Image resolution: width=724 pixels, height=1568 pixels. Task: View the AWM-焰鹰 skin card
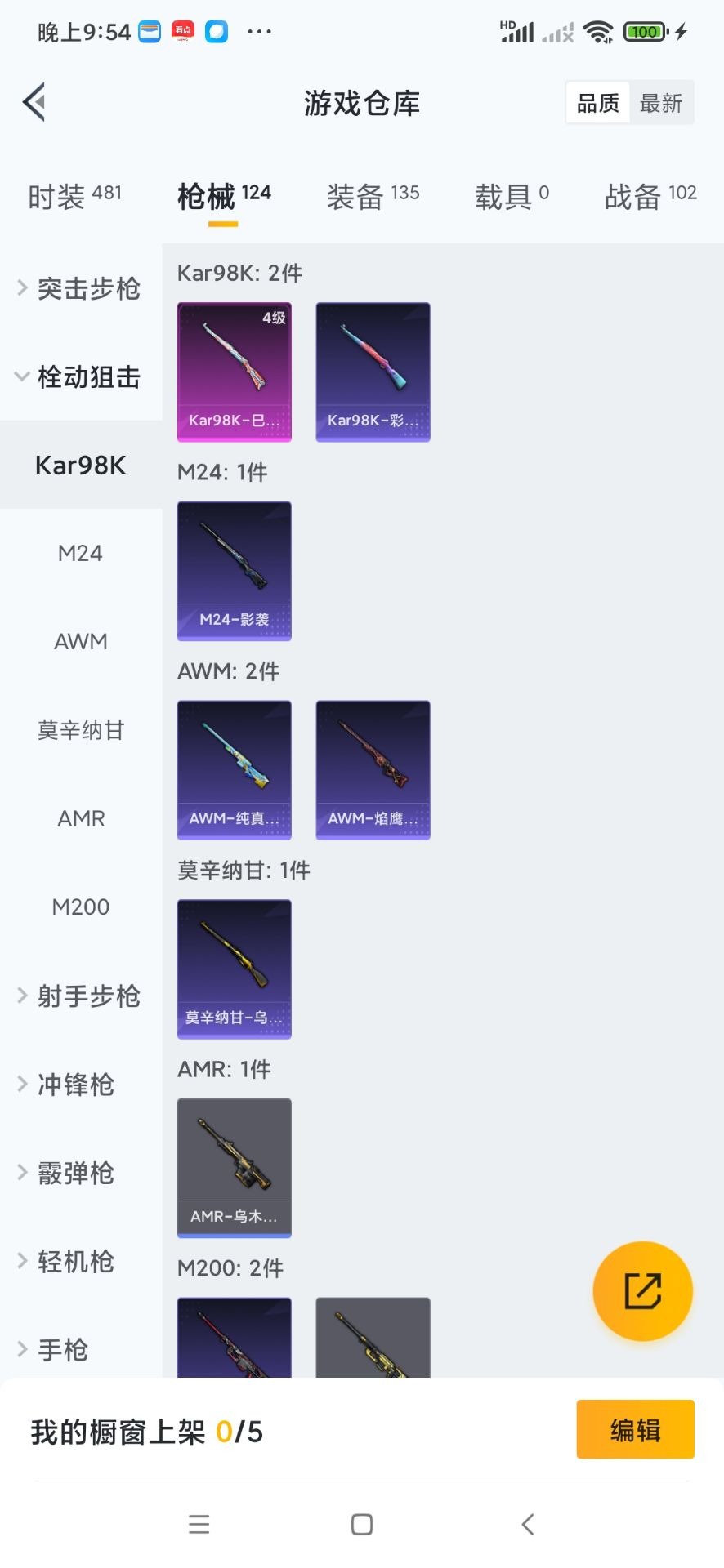373,769
